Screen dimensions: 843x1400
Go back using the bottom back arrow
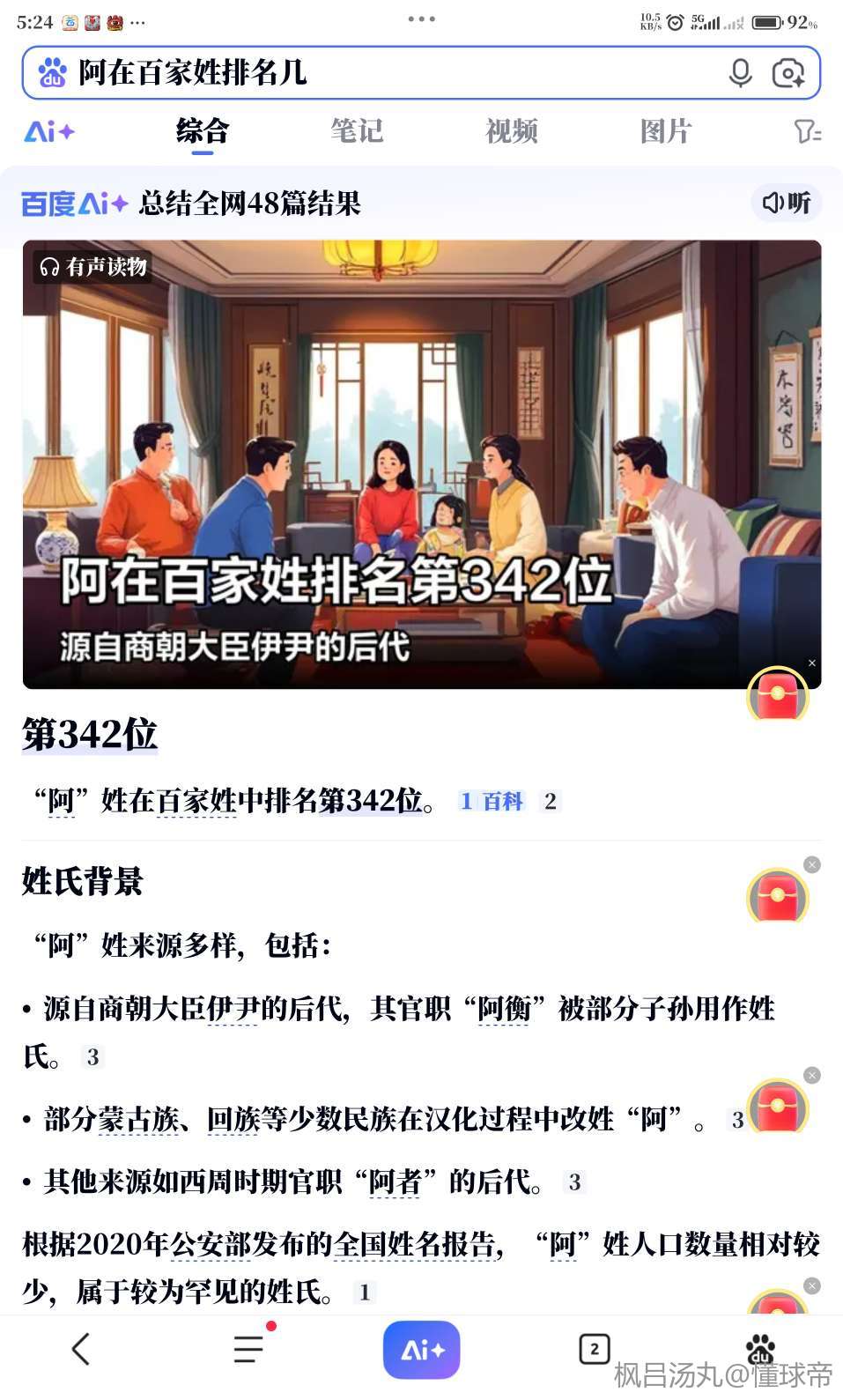click(81, 1348)
